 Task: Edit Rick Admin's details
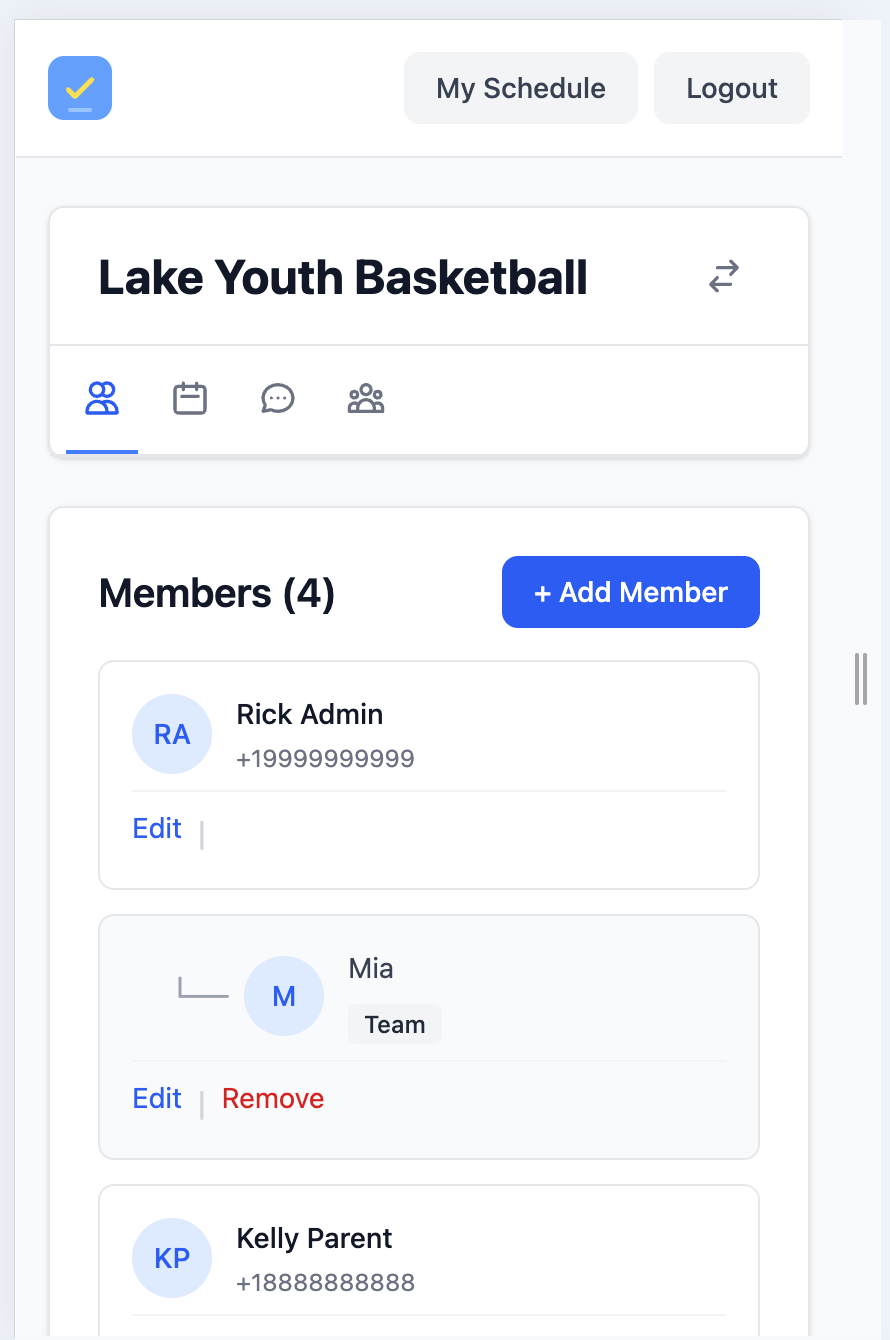[x=156, y=828]
